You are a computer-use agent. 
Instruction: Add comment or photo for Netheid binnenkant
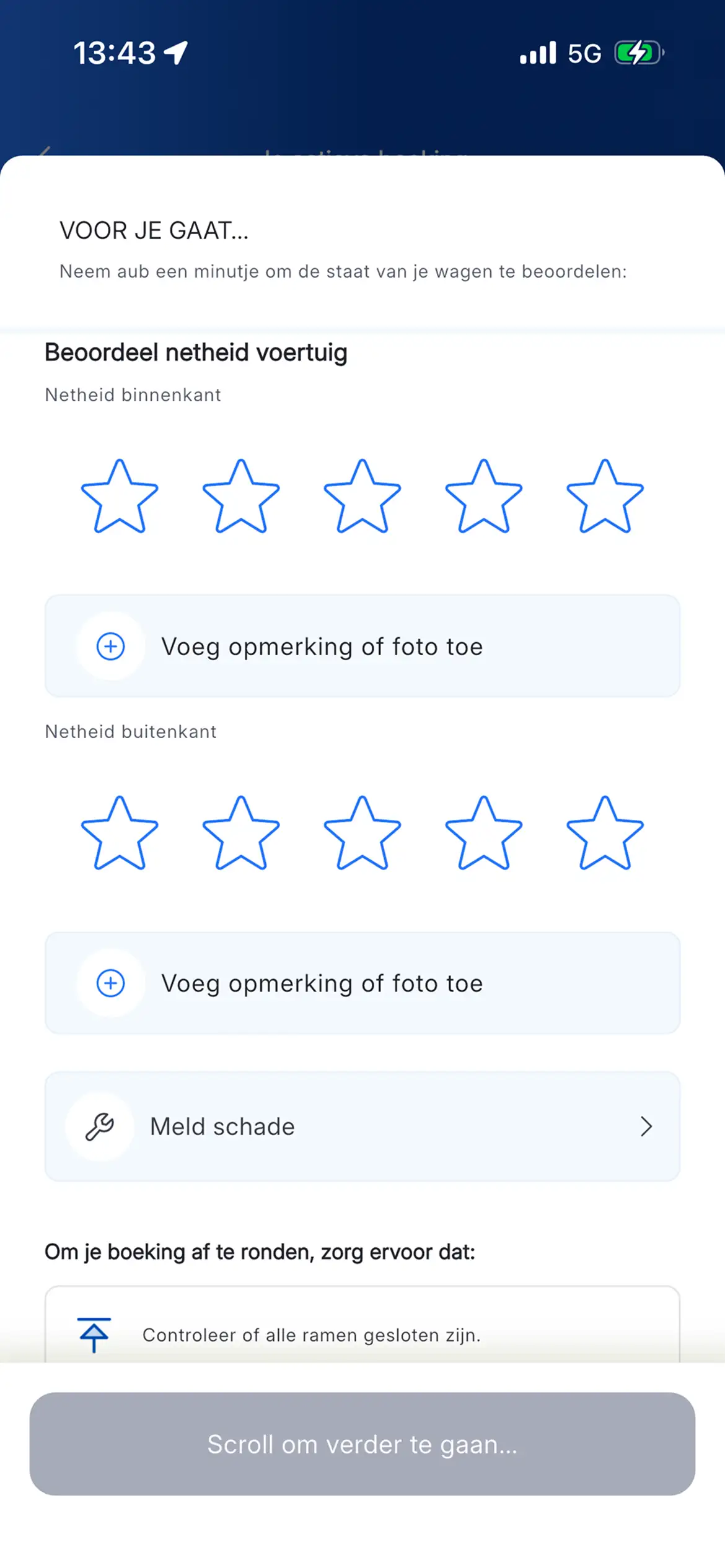pos(362,647)
